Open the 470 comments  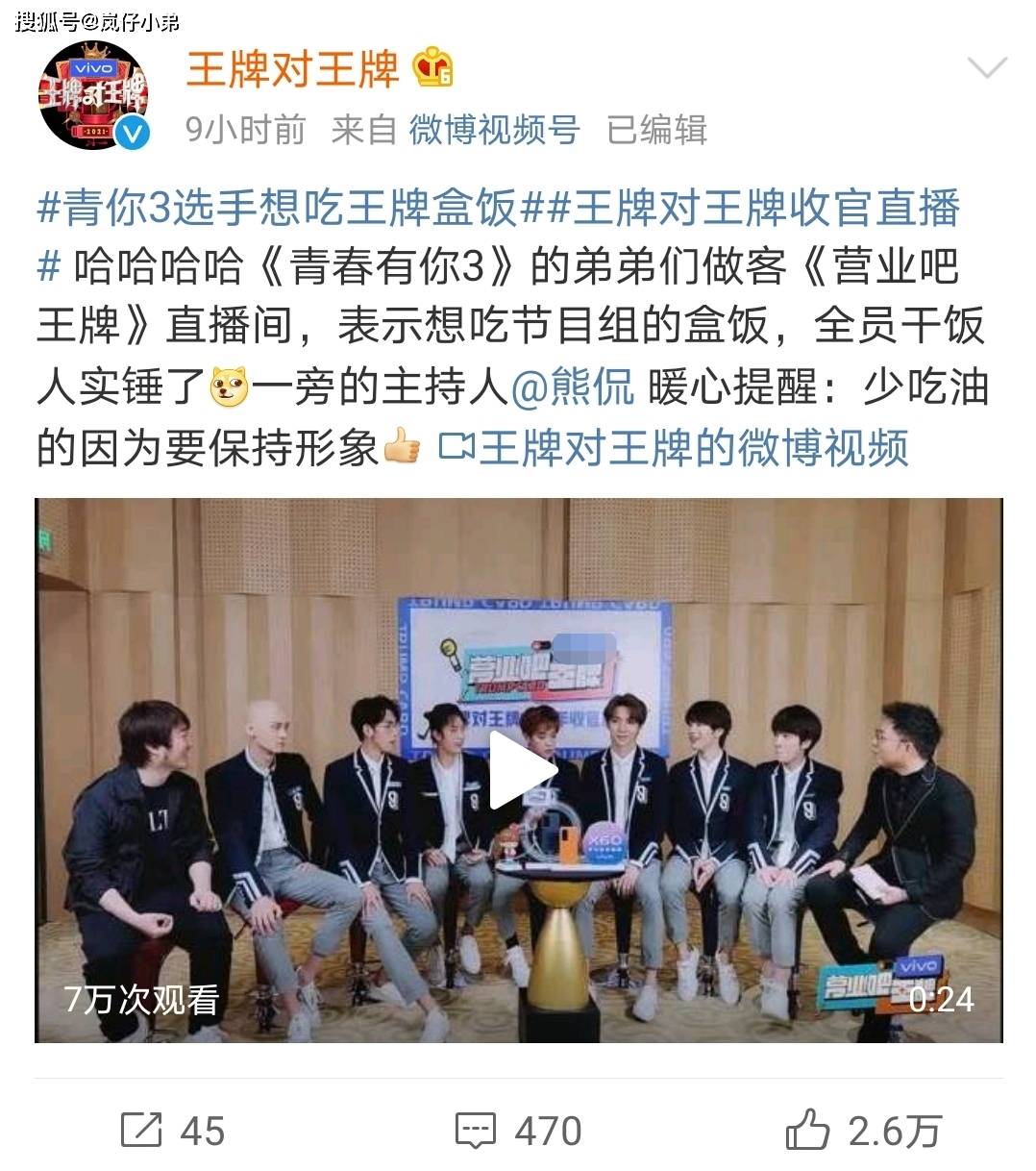coord(518,1131)
